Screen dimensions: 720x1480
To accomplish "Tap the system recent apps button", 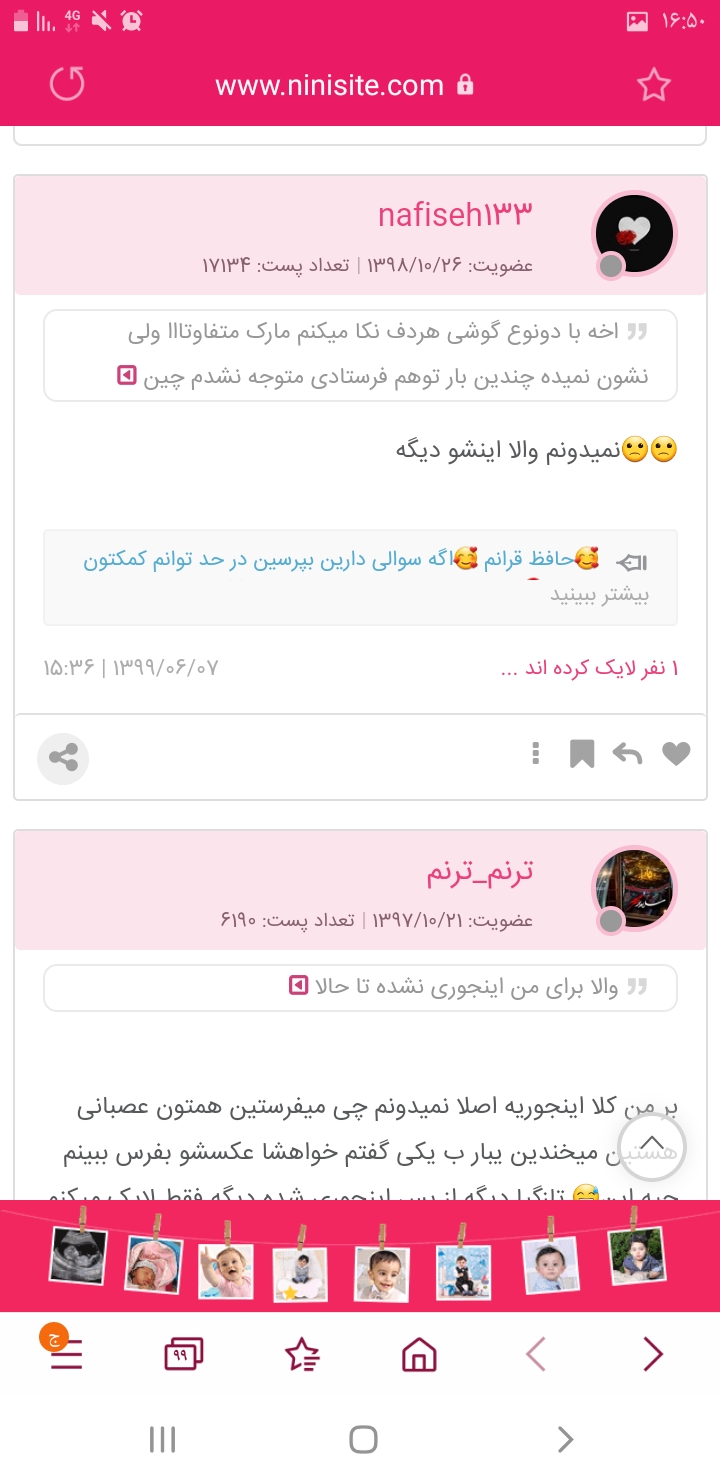I will pyautogui.click(x=162, y=1439).
